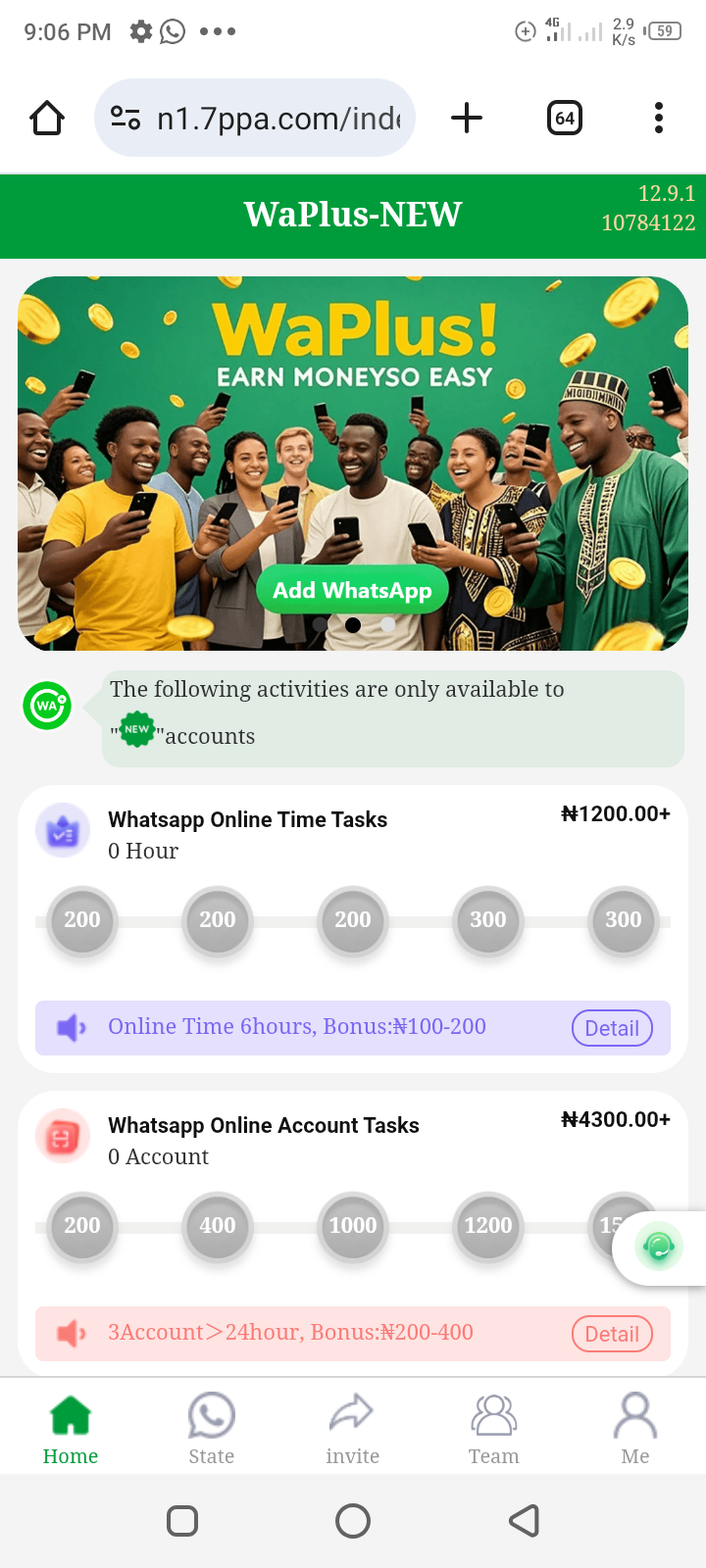Open browser overflow menu
Image resolution: width=706 pixels, height=1568 pixels.
pos(658,119)
